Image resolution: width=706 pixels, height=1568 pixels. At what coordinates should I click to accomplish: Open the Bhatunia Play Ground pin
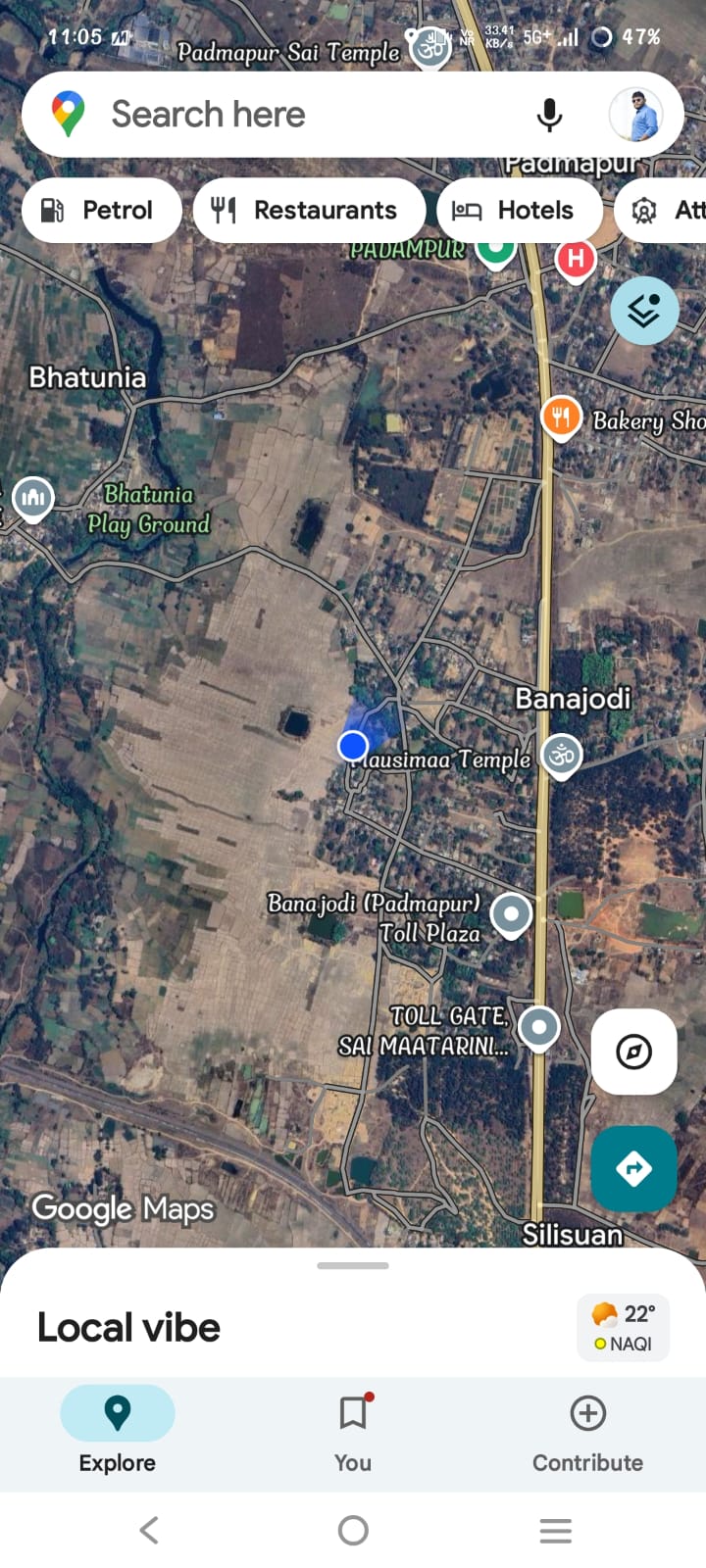tap(33, 498)
